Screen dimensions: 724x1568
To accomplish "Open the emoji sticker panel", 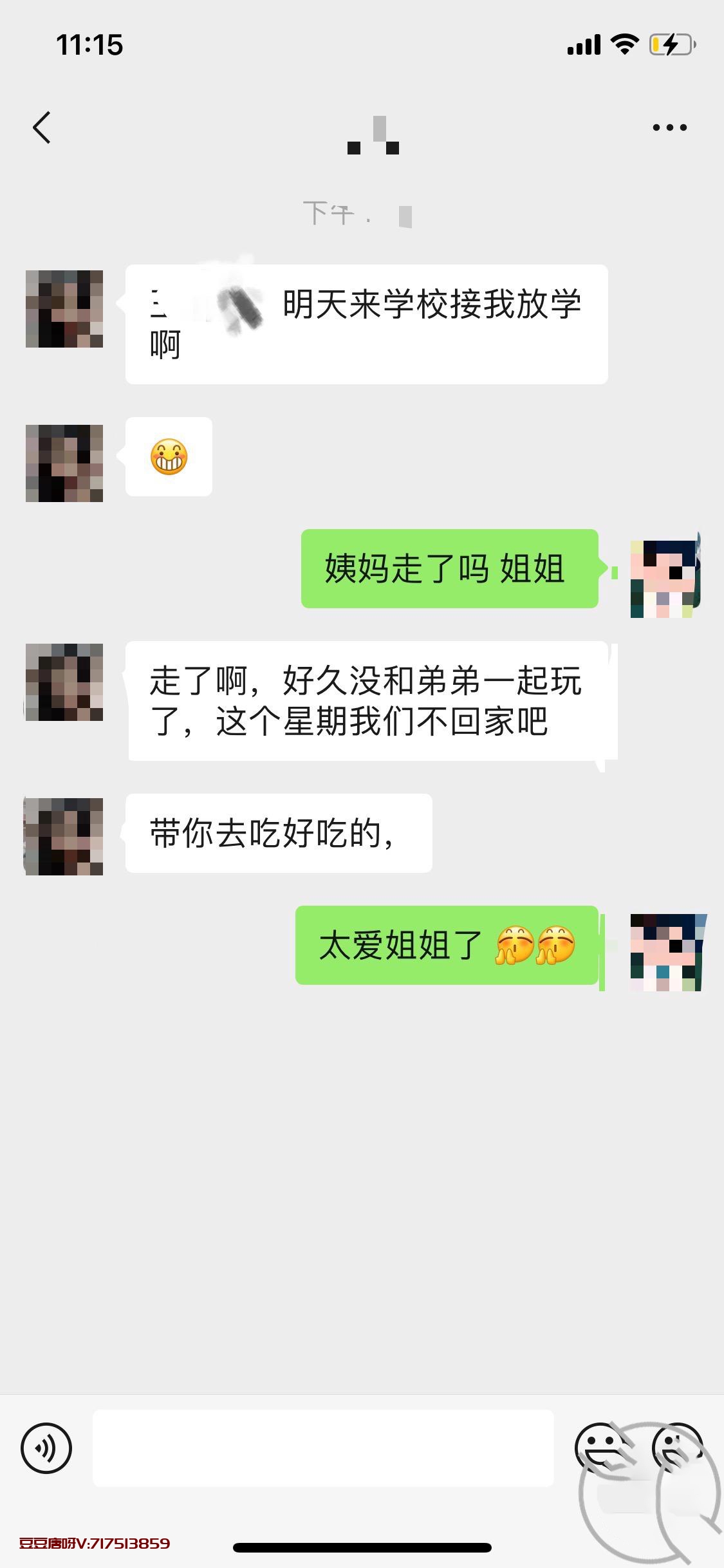I will tap(602, 1448).
